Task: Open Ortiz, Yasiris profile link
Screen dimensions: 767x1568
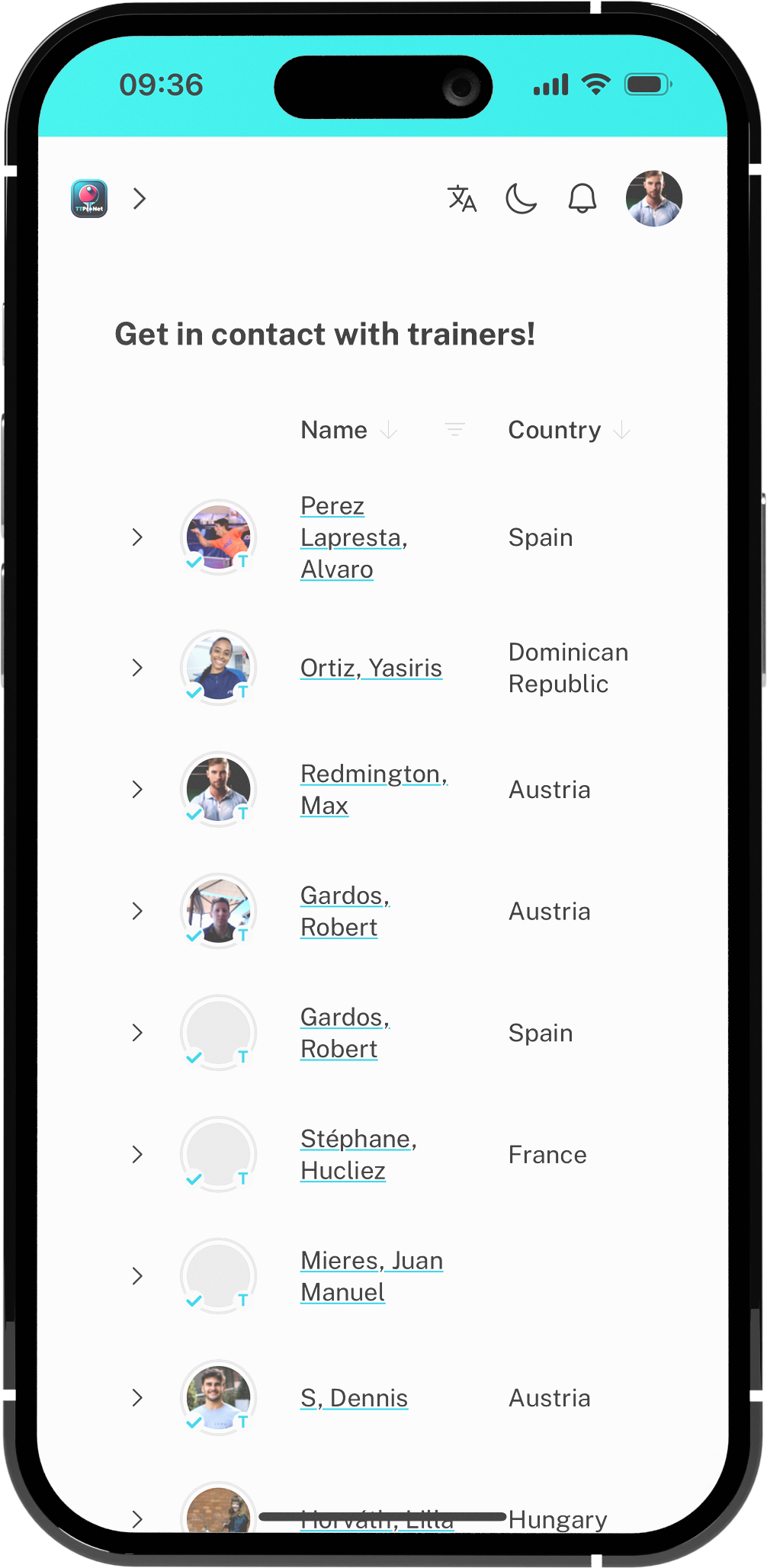Action: point(371,668)
